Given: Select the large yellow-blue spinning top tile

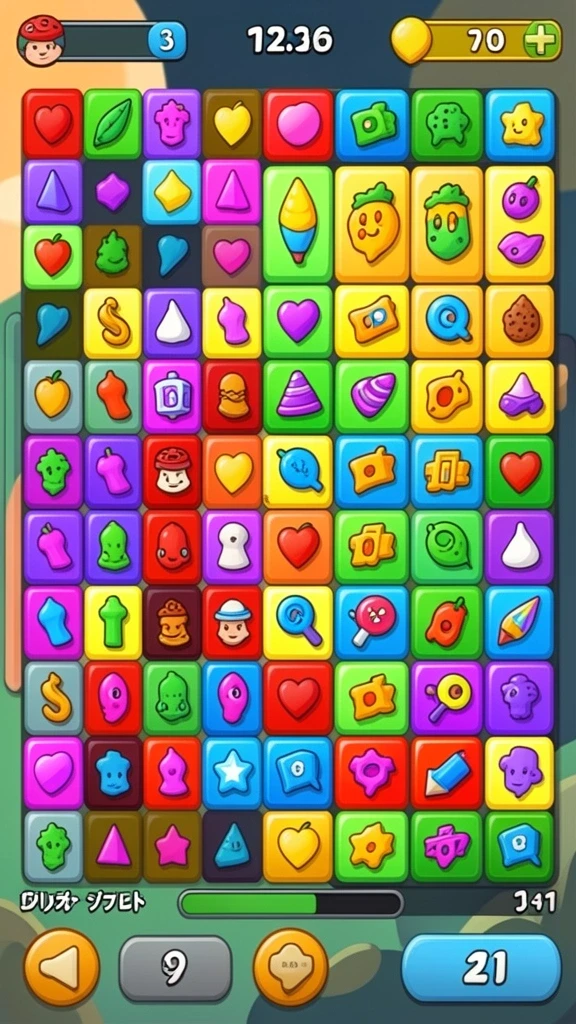Looking at the screenshot, I should coord(298,224).
